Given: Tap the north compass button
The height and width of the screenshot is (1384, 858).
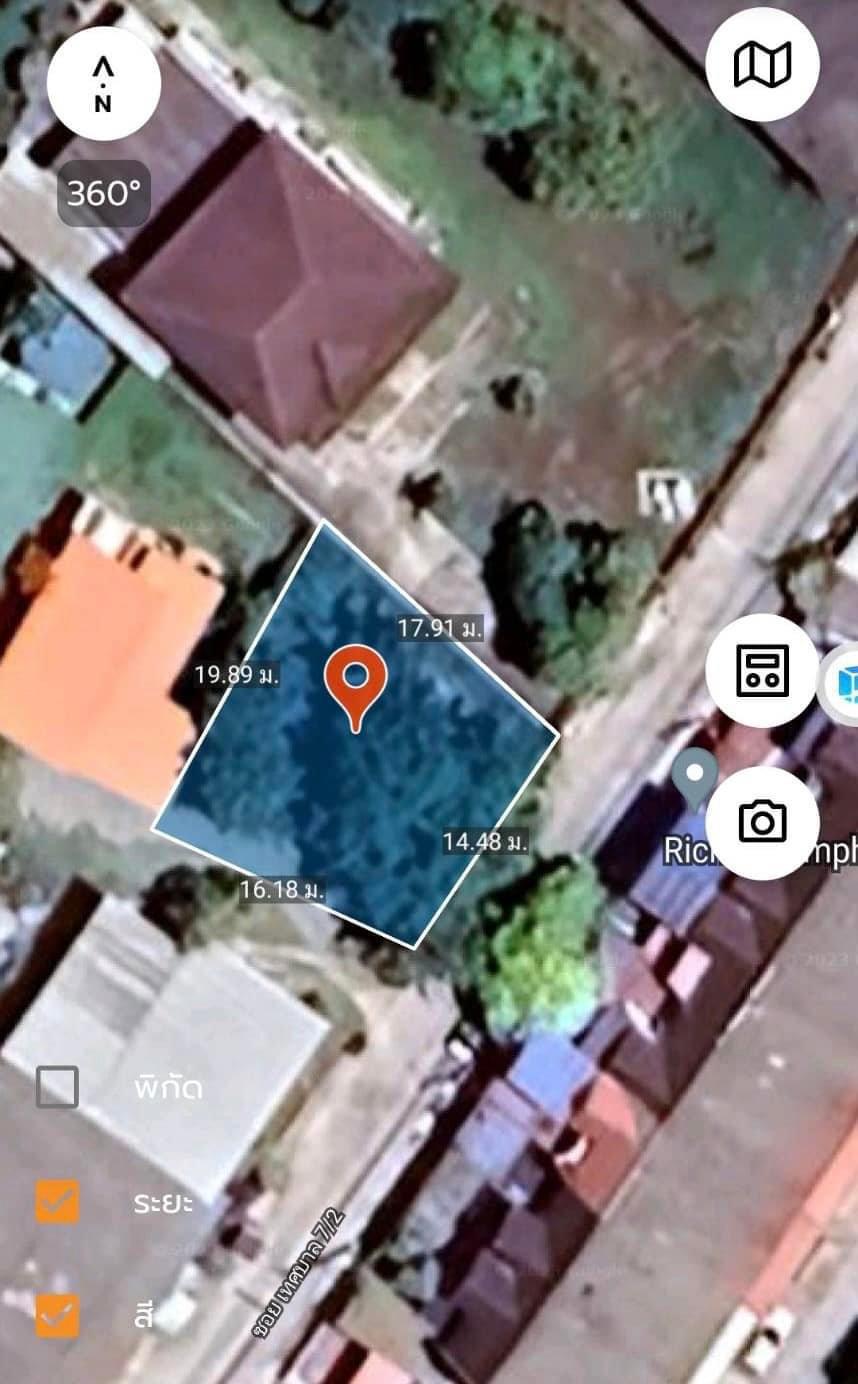Looking at the screenshot, I should tap(103, 83).
